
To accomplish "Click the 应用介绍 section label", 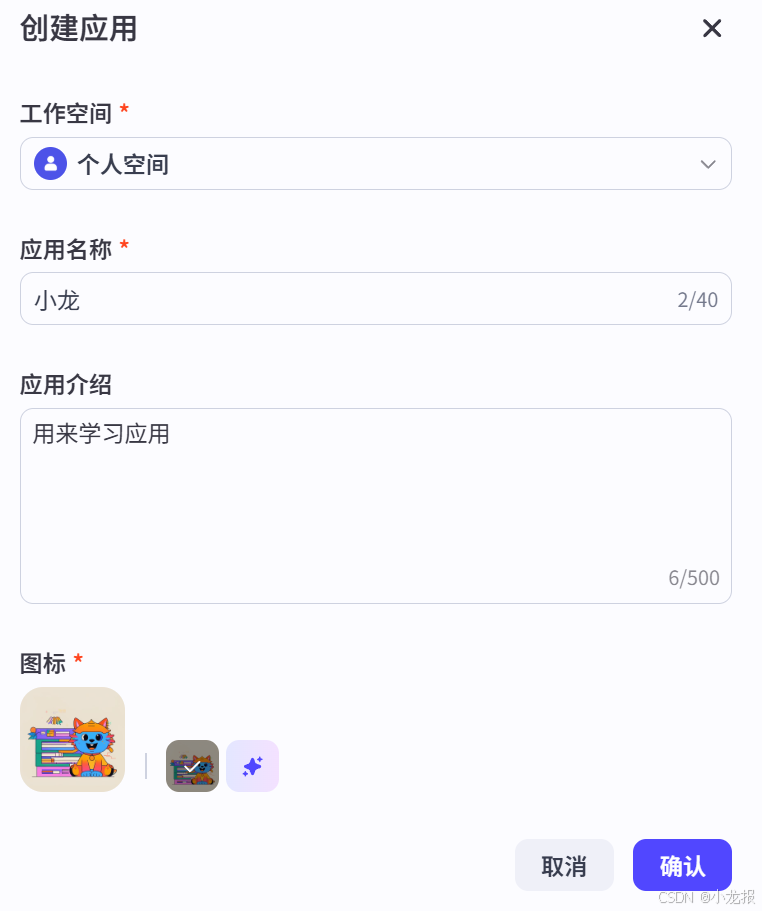I will pyautogui.click(x=66, y=384).
